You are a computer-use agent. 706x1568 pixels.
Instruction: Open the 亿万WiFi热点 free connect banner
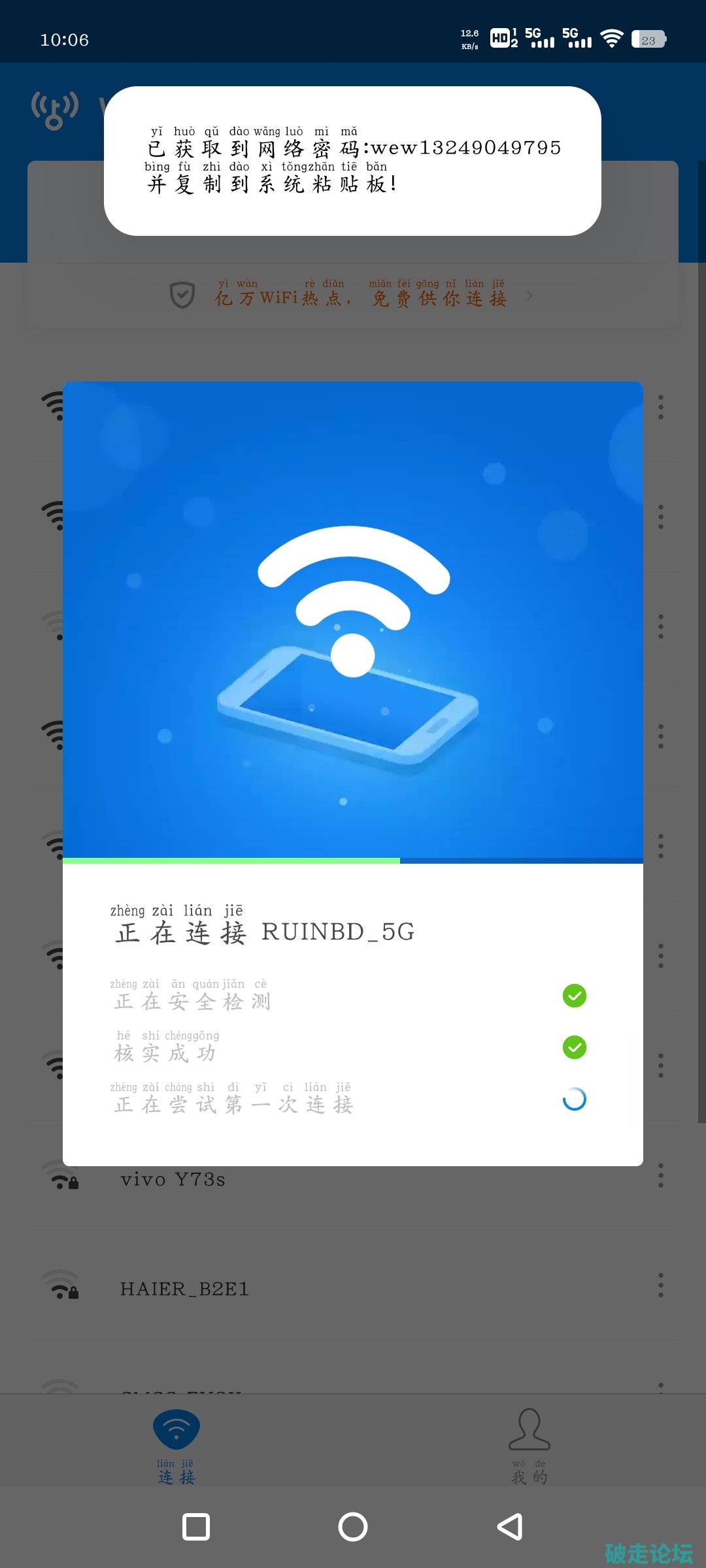353,297
